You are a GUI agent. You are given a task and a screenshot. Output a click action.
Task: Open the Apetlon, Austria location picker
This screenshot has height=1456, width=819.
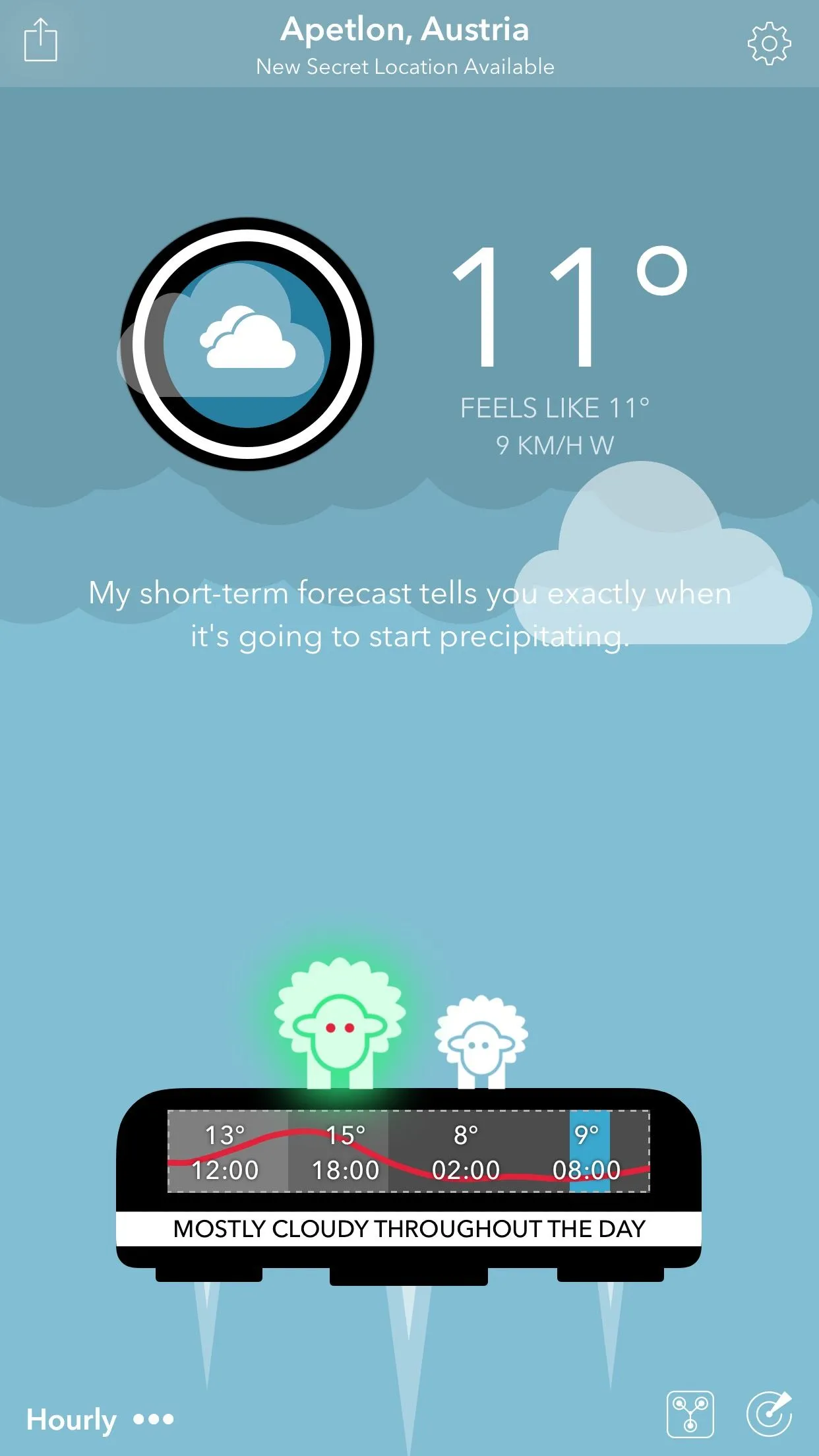(405, 30)
